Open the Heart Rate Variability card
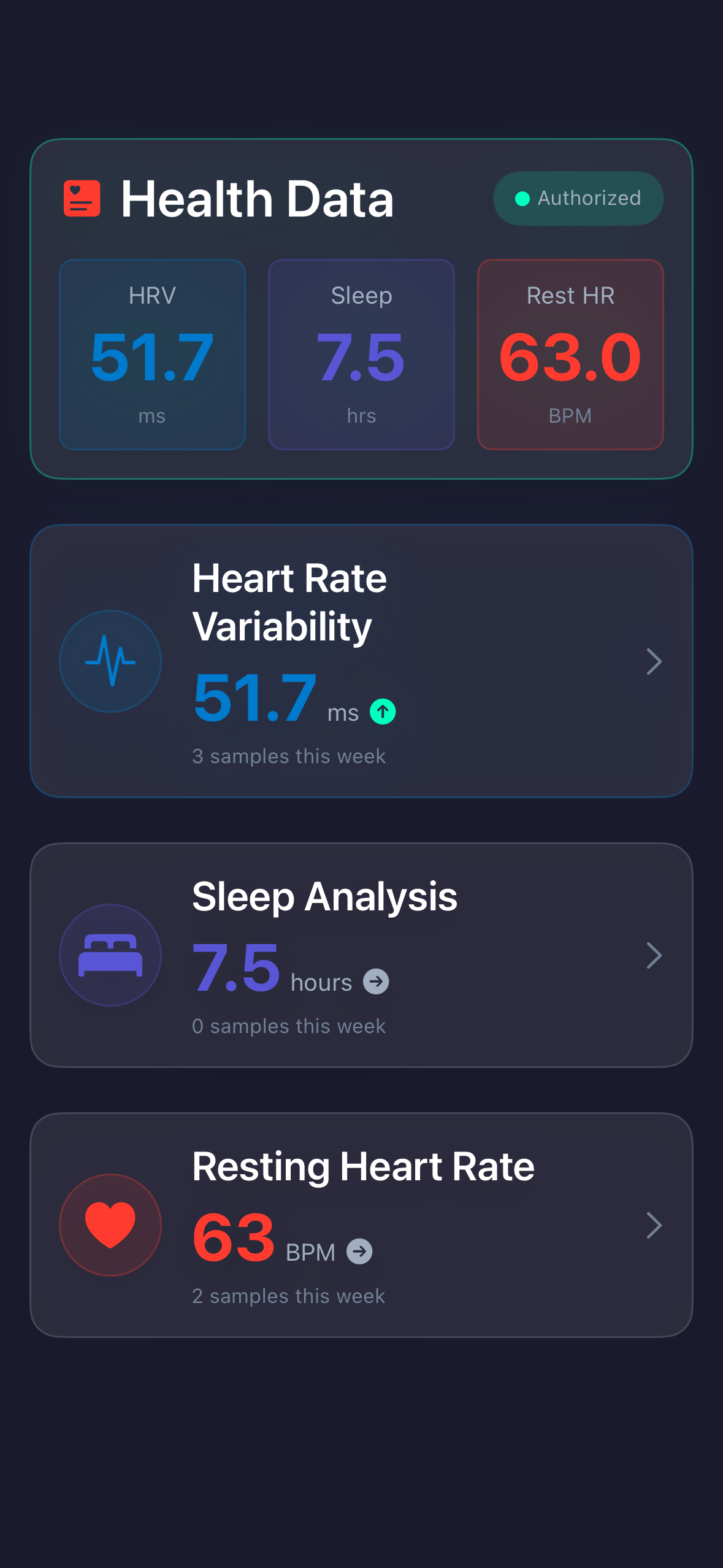 [361, 661]
